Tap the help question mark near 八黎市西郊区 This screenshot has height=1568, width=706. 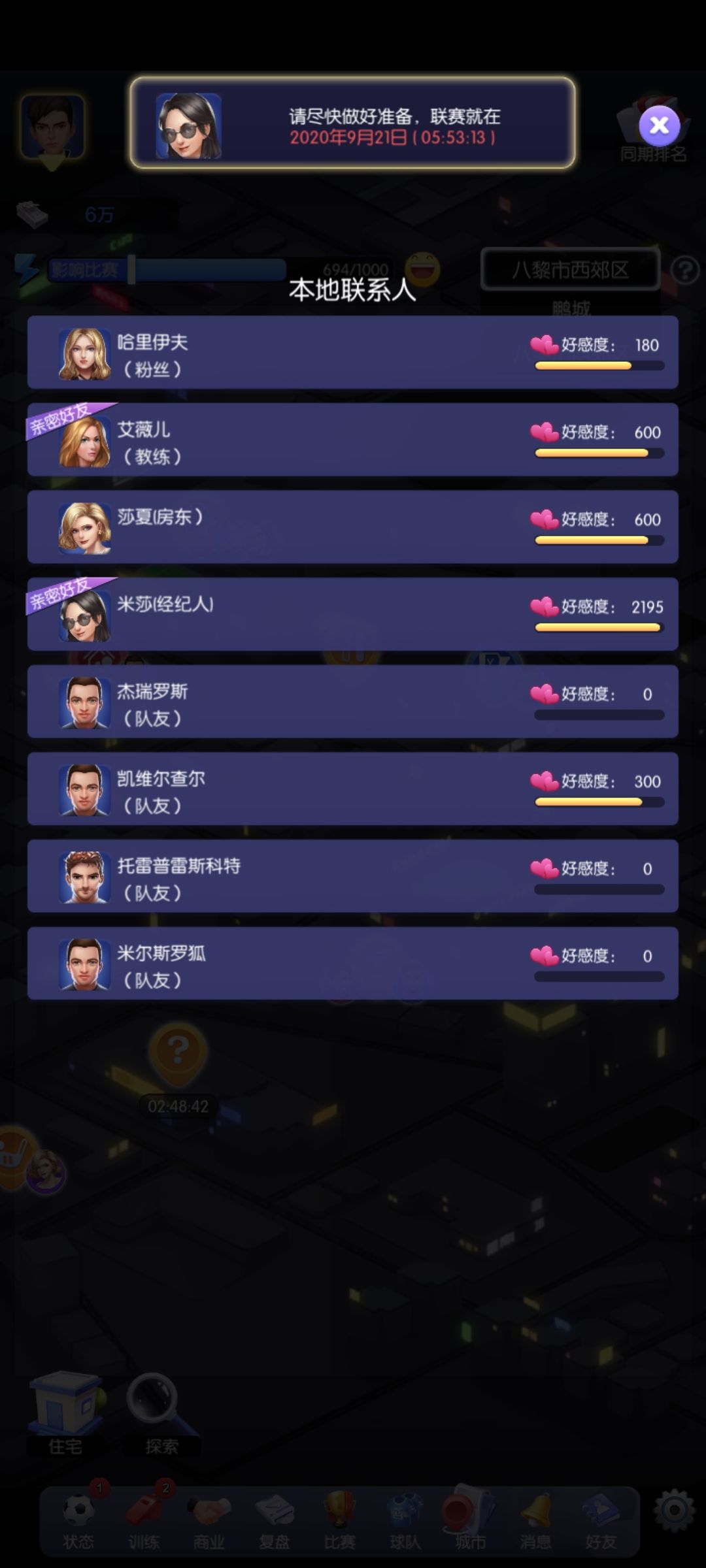pos(684,268)
